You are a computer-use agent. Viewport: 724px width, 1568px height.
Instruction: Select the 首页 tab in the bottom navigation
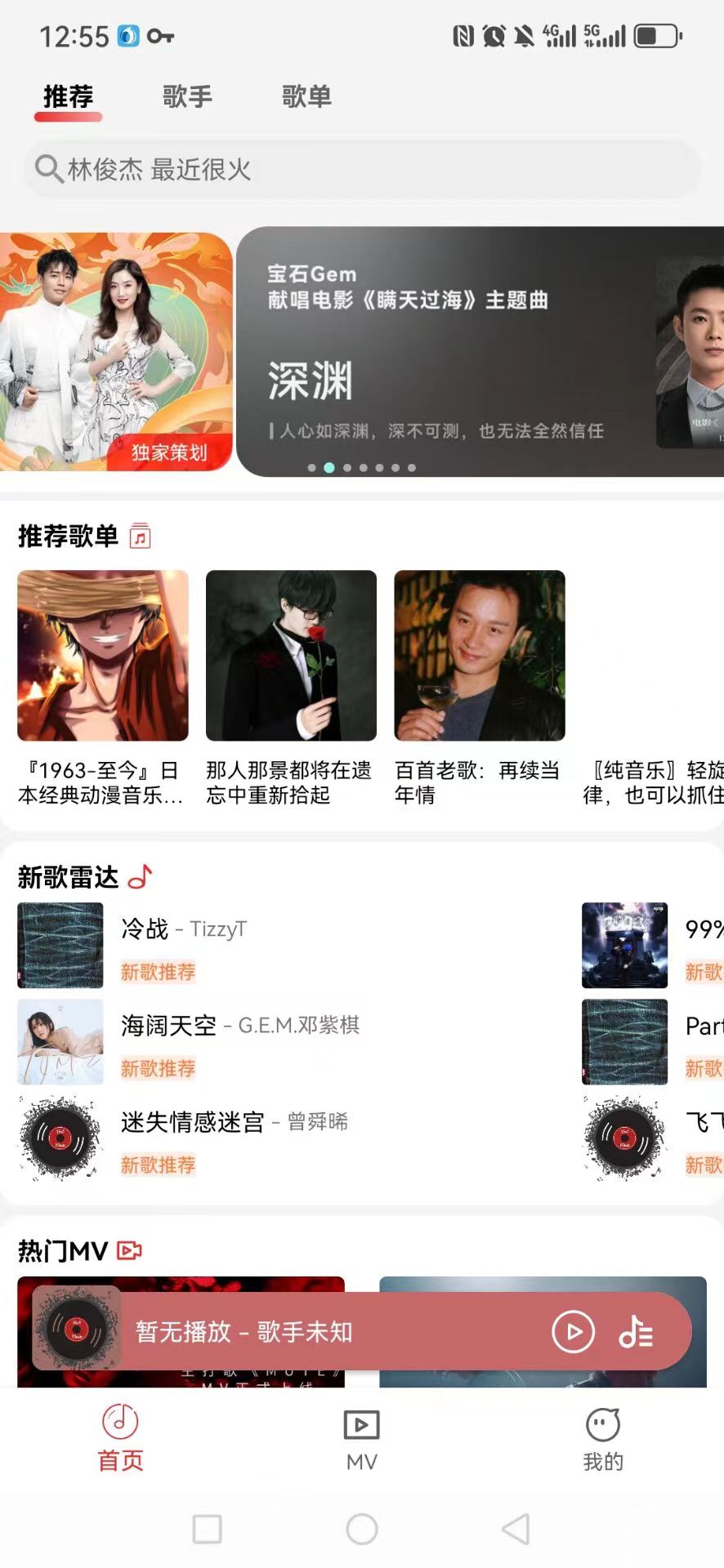point(120,1440)
